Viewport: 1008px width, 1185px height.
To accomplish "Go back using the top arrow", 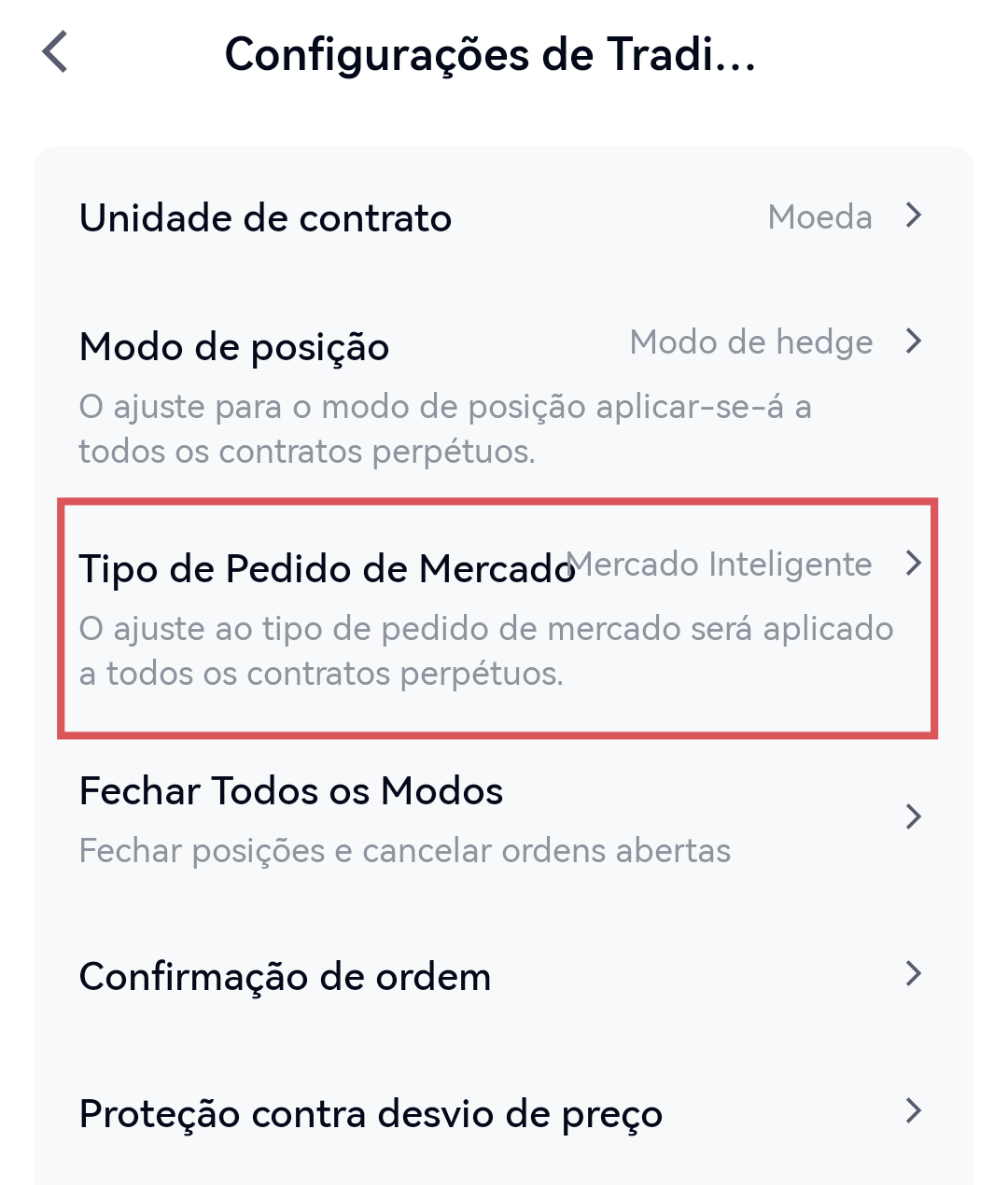I will coord(56,52).
